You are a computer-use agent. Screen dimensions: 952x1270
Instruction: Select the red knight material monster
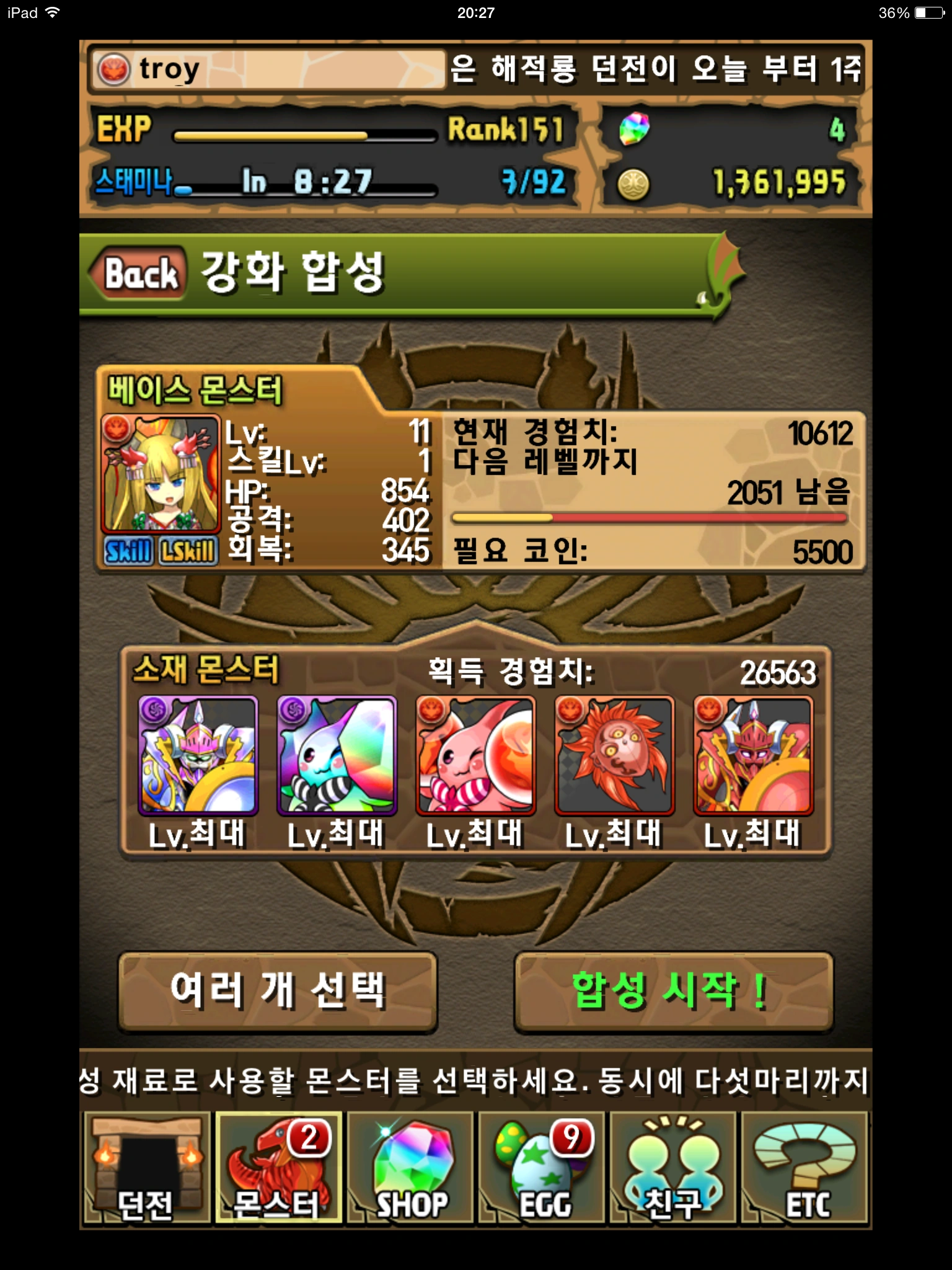tap(752, 755)
